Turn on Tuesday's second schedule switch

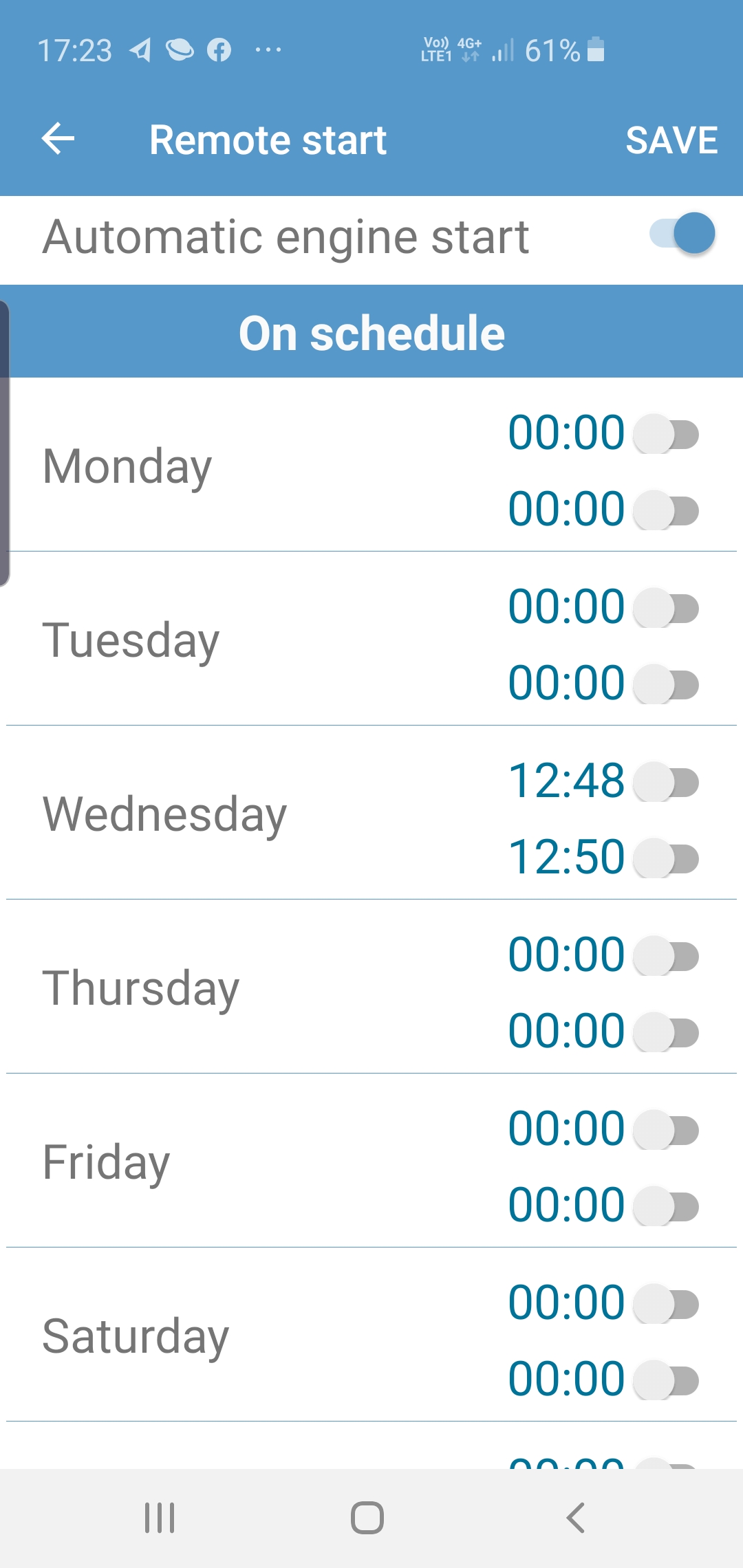(665, 685)
